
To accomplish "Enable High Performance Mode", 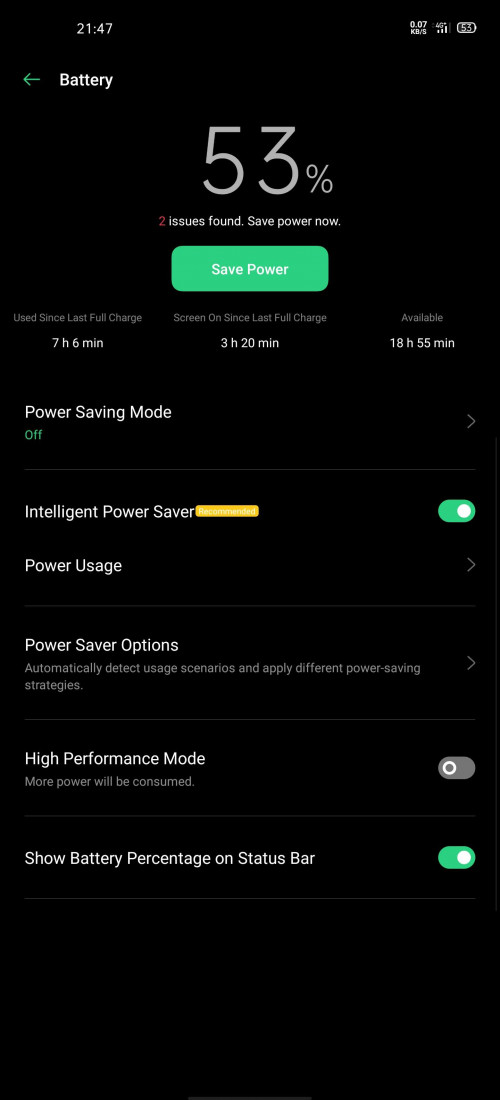I will 457,768.
